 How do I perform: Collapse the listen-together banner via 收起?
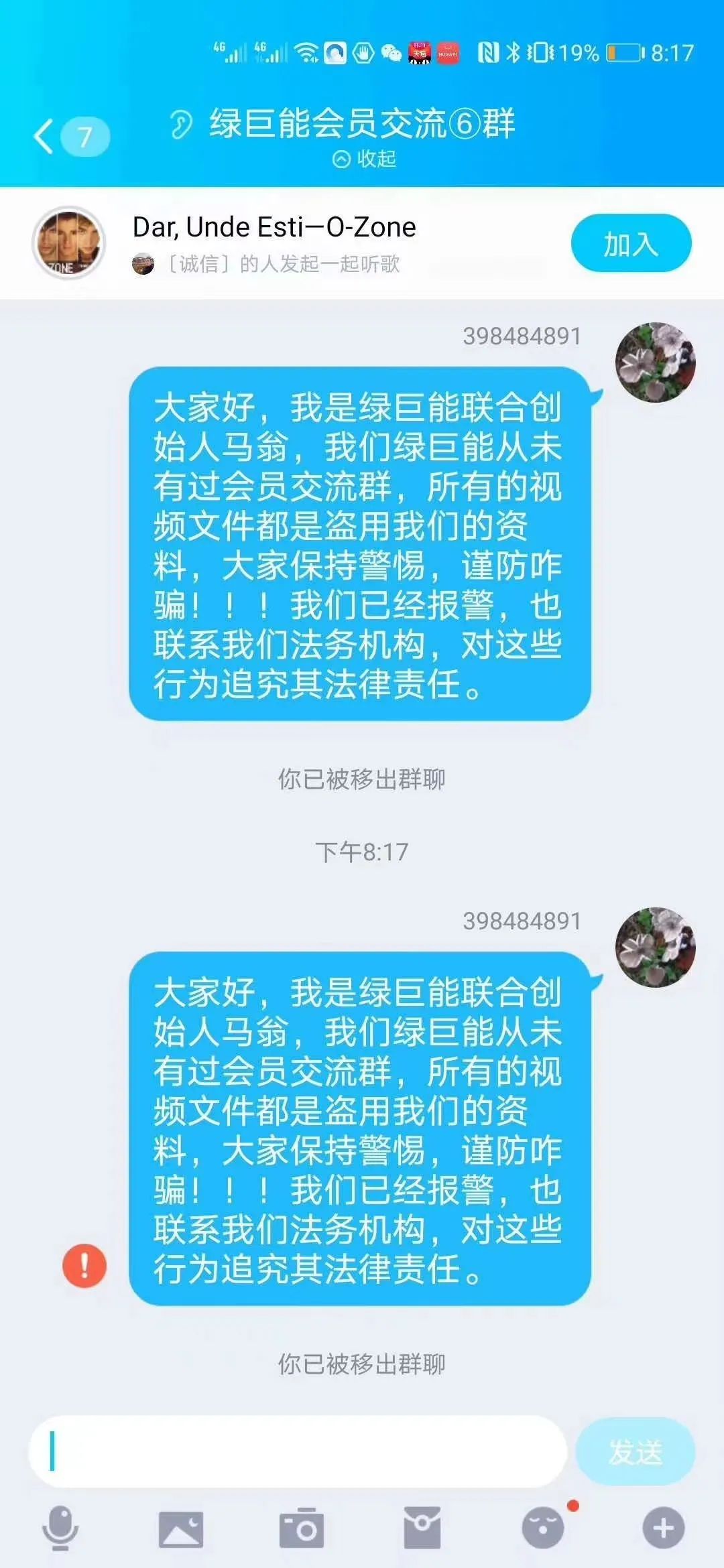click(x=365, y=159)
